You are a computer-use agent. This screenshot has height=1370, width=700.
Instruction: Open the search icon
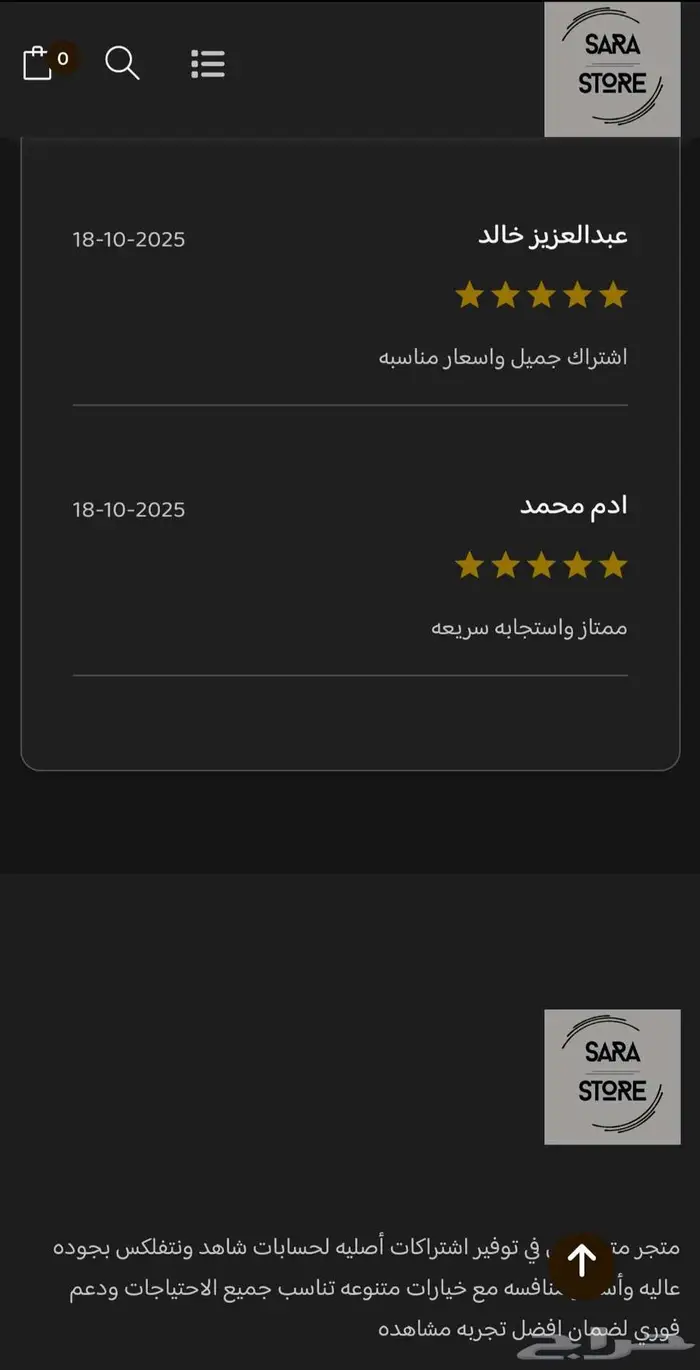(x=122, y=63)
